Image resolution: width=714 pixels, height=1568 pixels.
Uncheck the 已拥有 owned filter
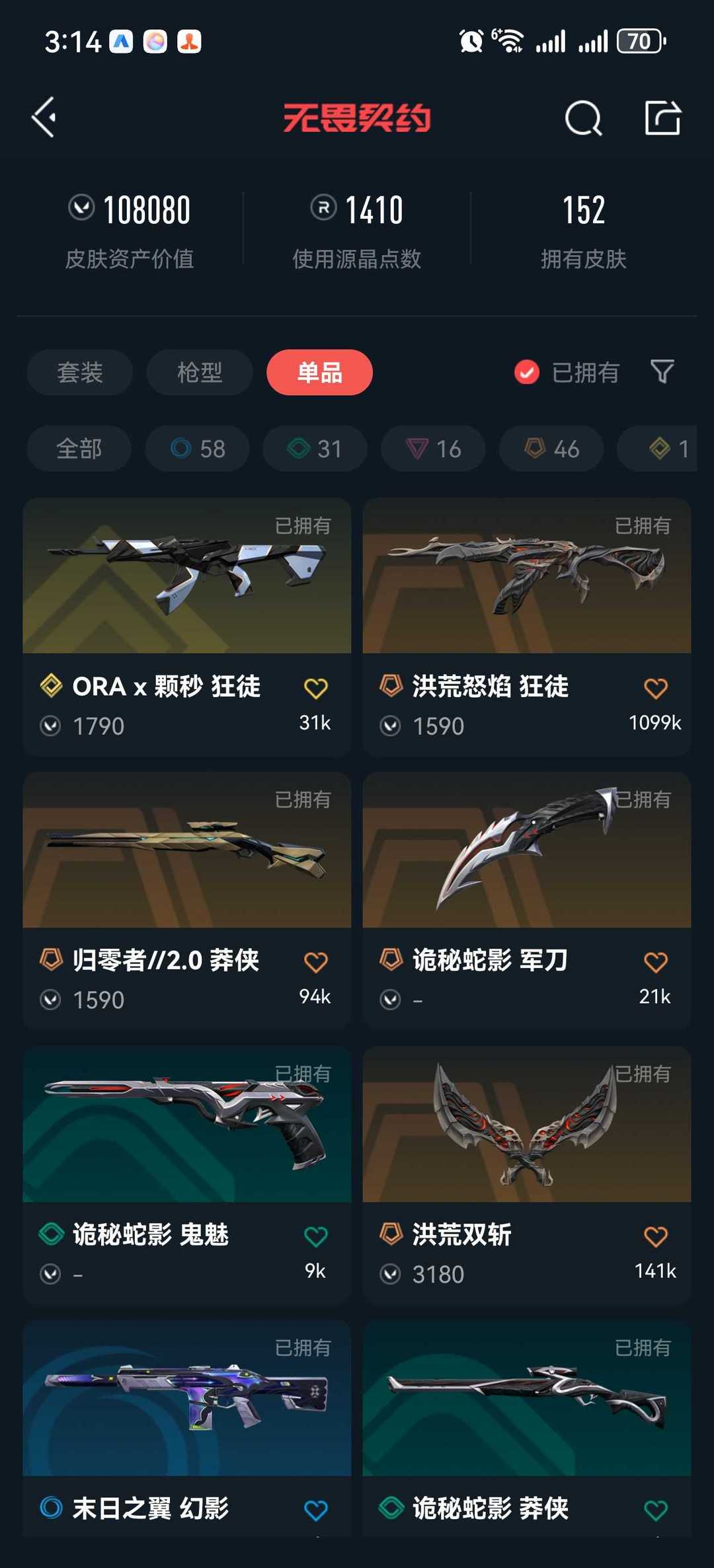(x=526, y=373)
